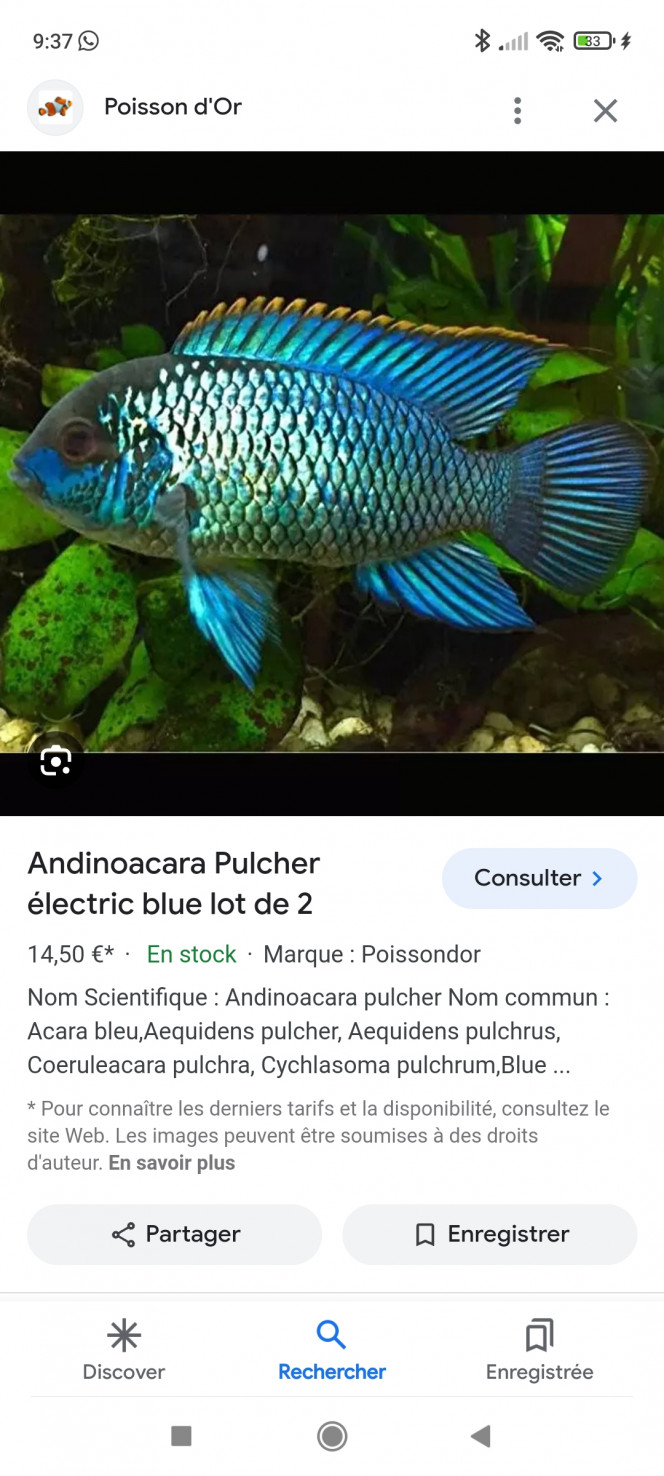Image resolution: width=664 pixels, height=1476 pixels.
Task: Open the three-dot overflow menu
Action: 517,110
